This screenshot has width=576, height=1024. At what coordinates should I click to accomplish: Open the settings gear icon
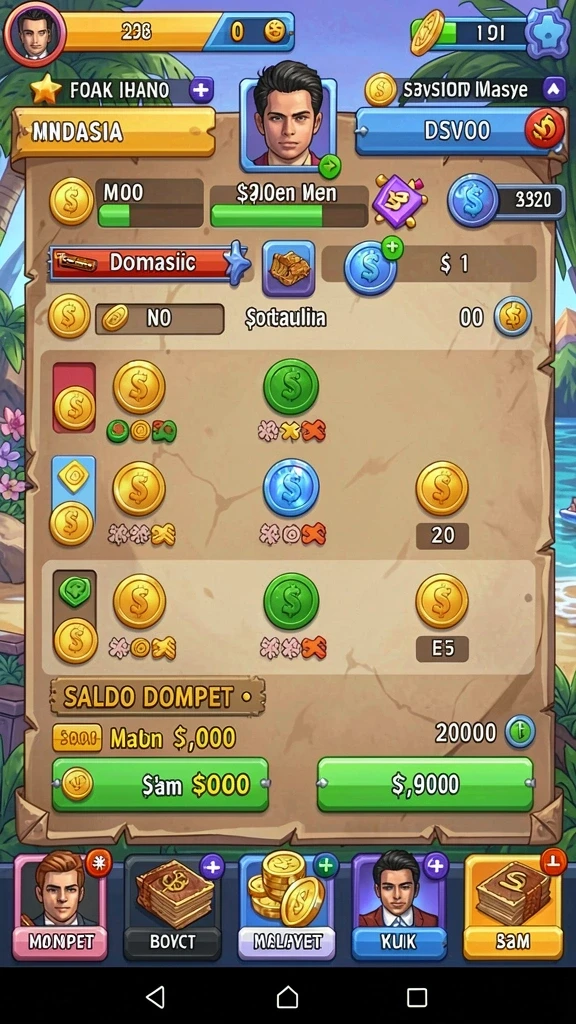pyautogui.click(x=547, y=31)
